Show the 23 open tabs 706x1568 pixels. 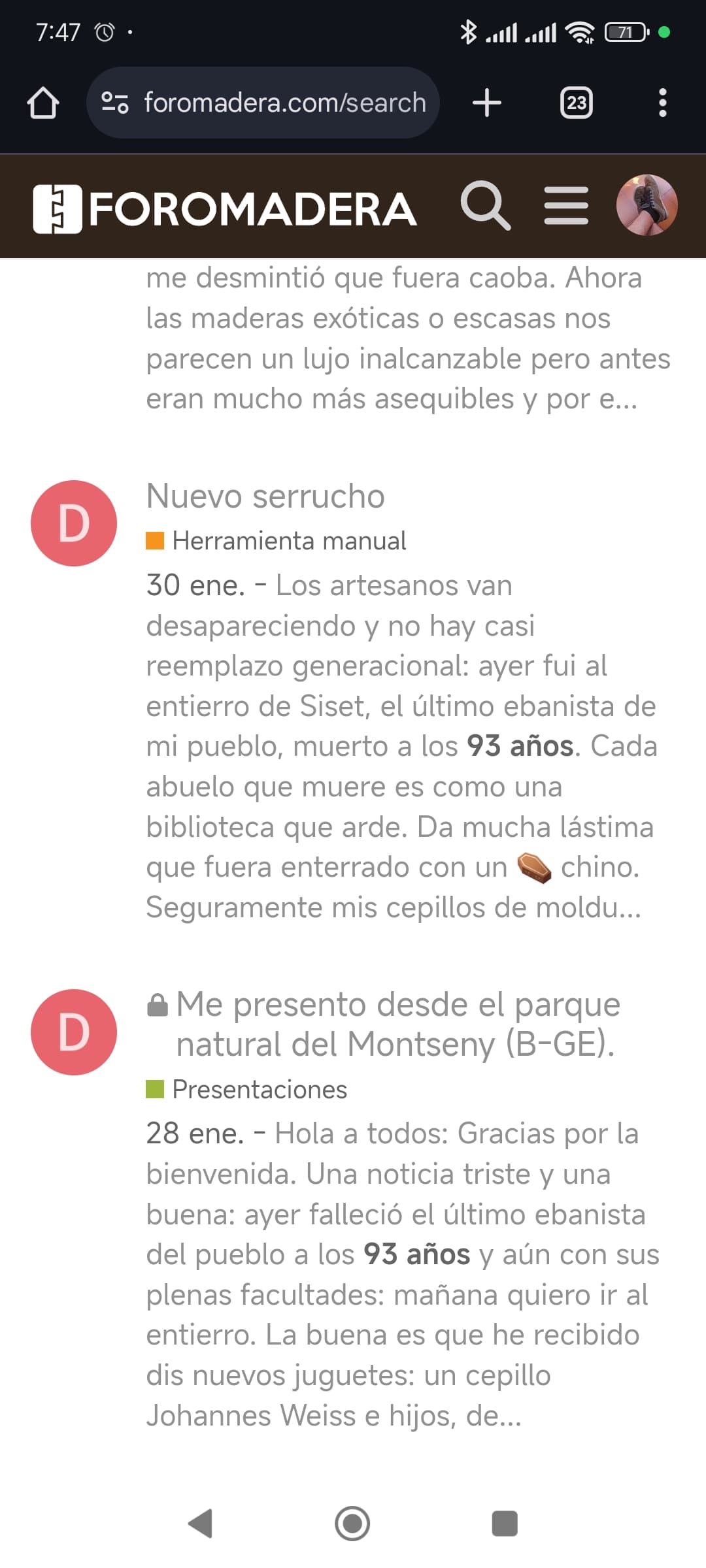576,103
